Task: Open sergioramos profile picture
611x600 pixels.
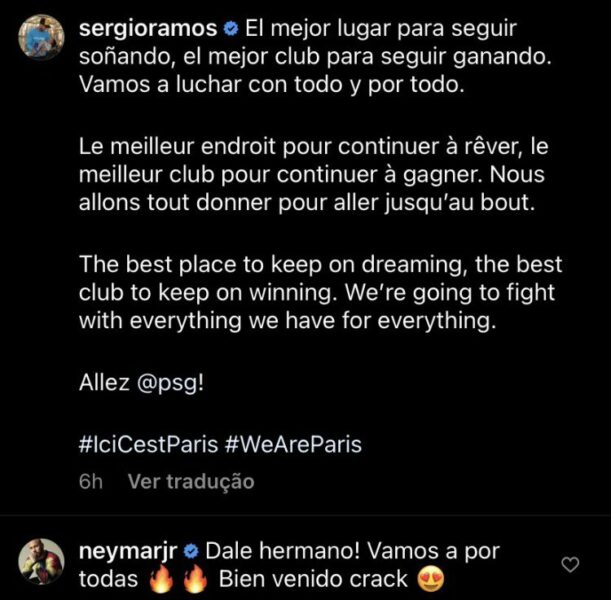Action: (40, 39)
